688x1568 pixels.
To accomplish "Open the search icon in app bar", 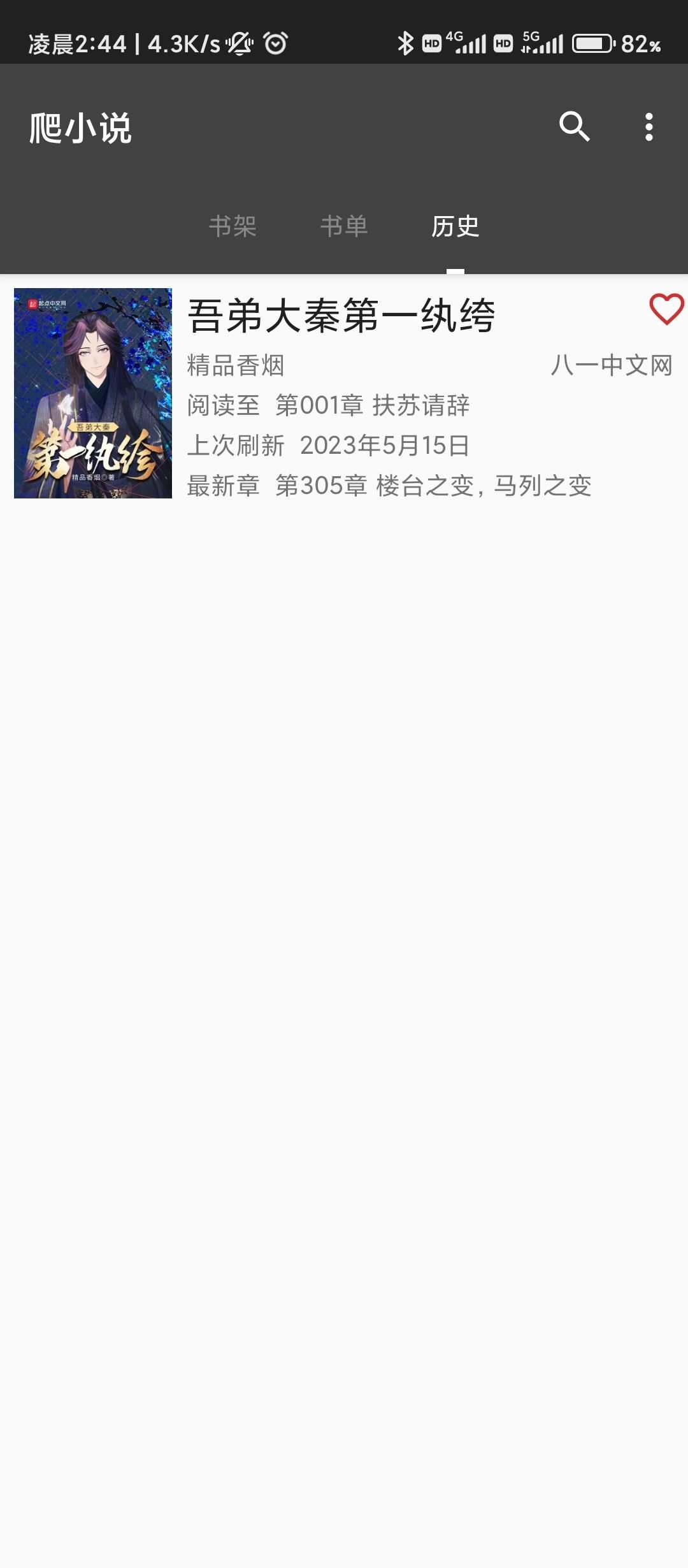I will 574,126.
